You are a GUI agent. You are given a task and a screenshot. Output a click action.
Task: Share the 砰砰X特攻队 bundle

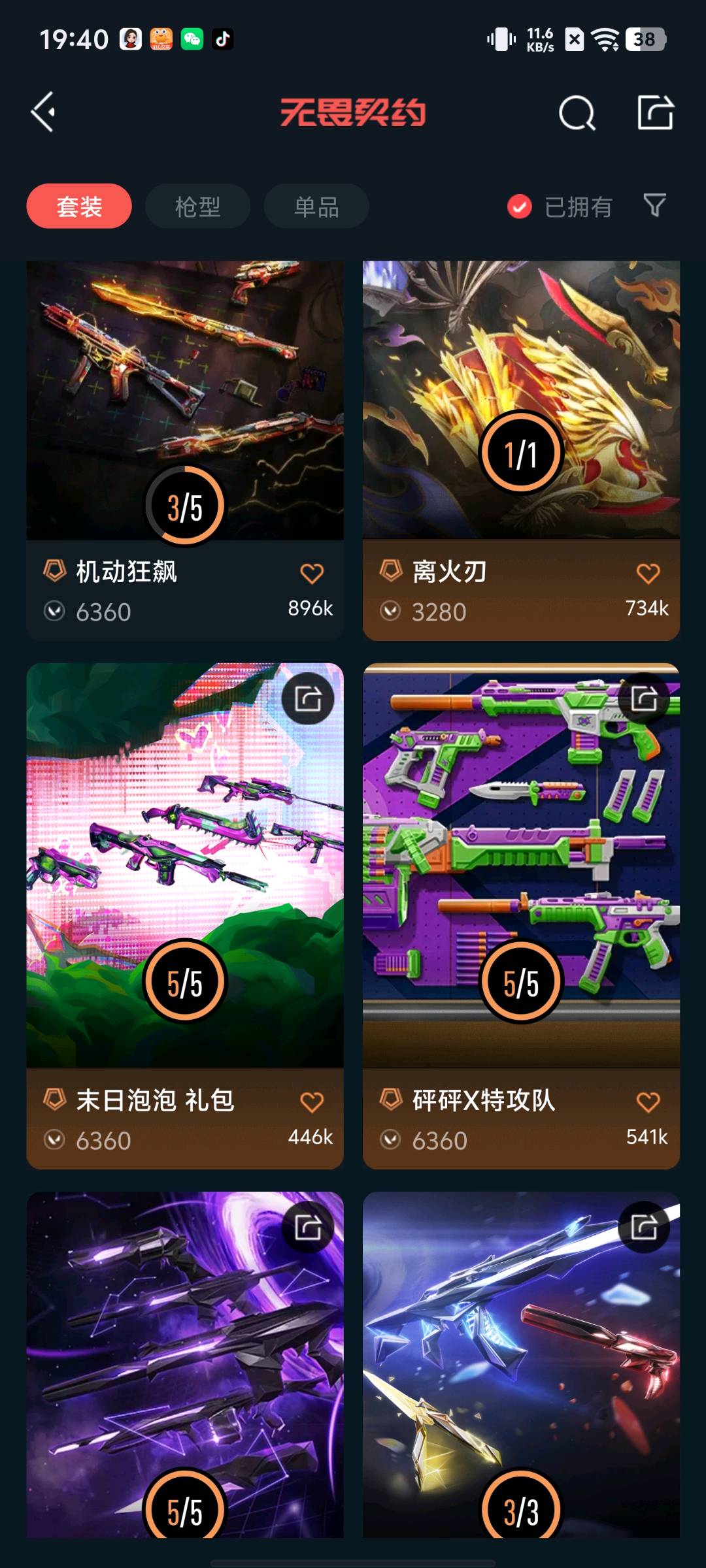644,698
